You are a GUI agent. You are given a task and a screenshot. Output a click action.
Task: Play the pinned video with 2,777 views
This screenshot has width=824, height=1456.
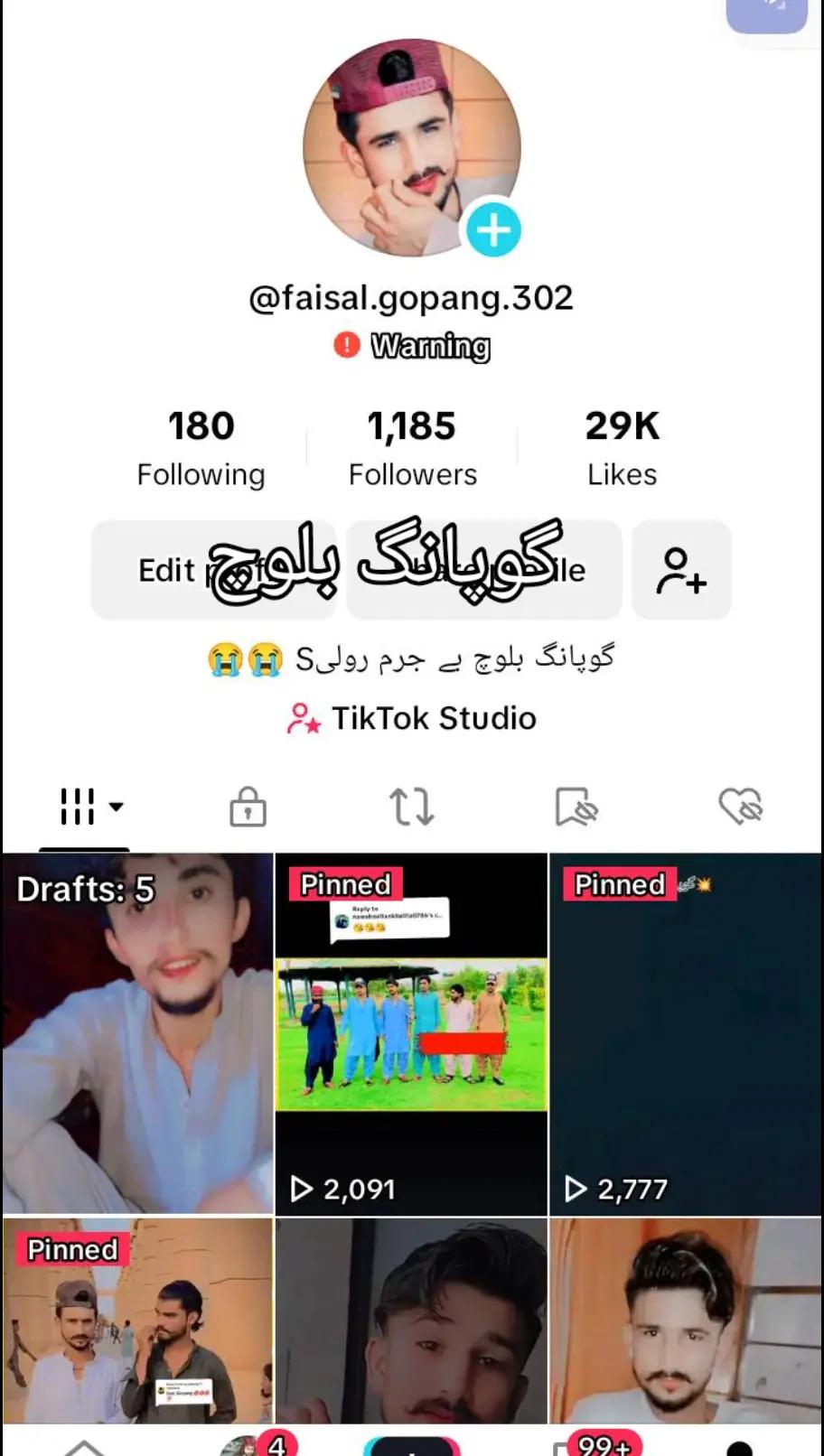coord(685,1033)
